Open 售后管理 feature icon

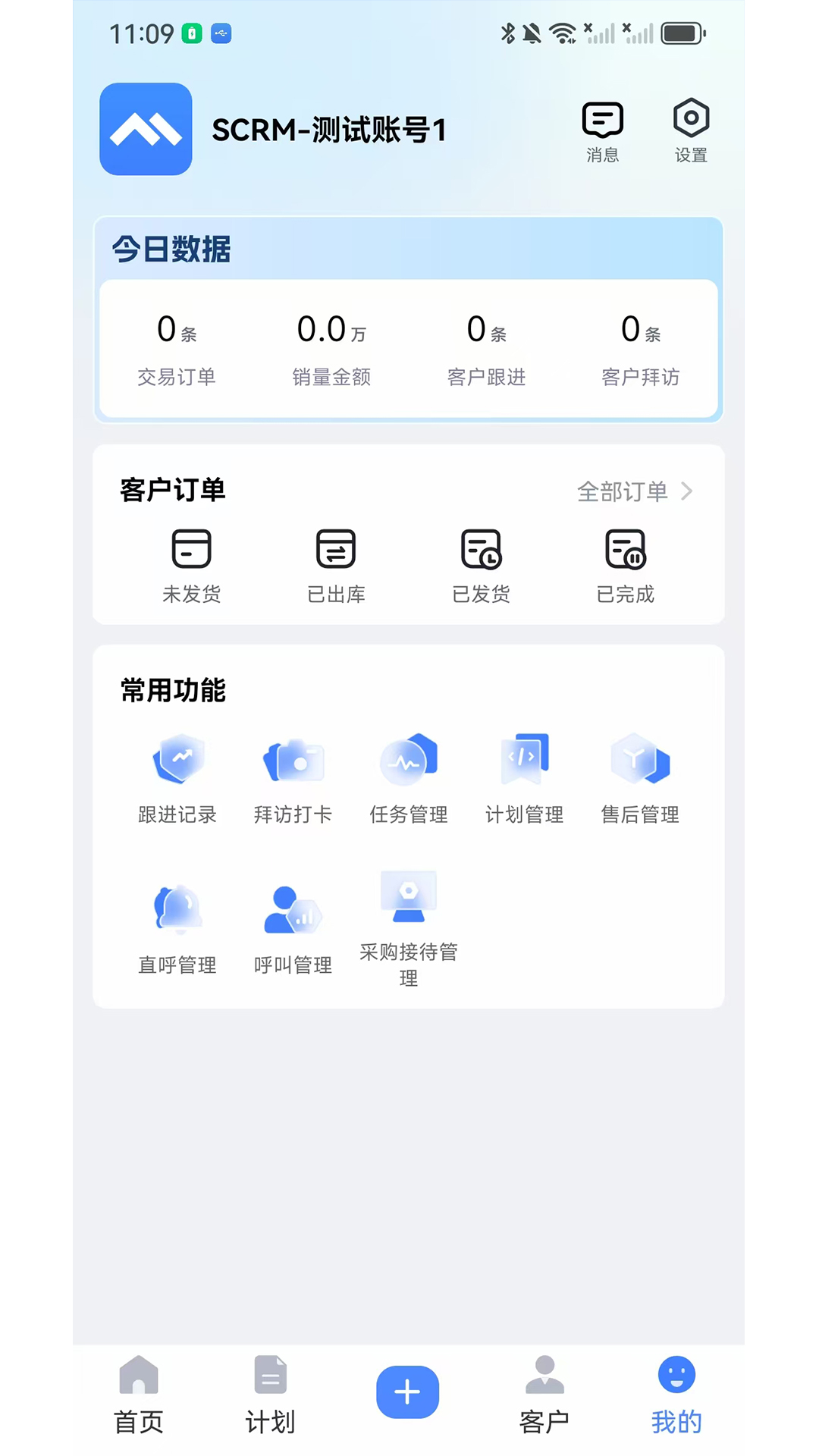pos(640,762)
